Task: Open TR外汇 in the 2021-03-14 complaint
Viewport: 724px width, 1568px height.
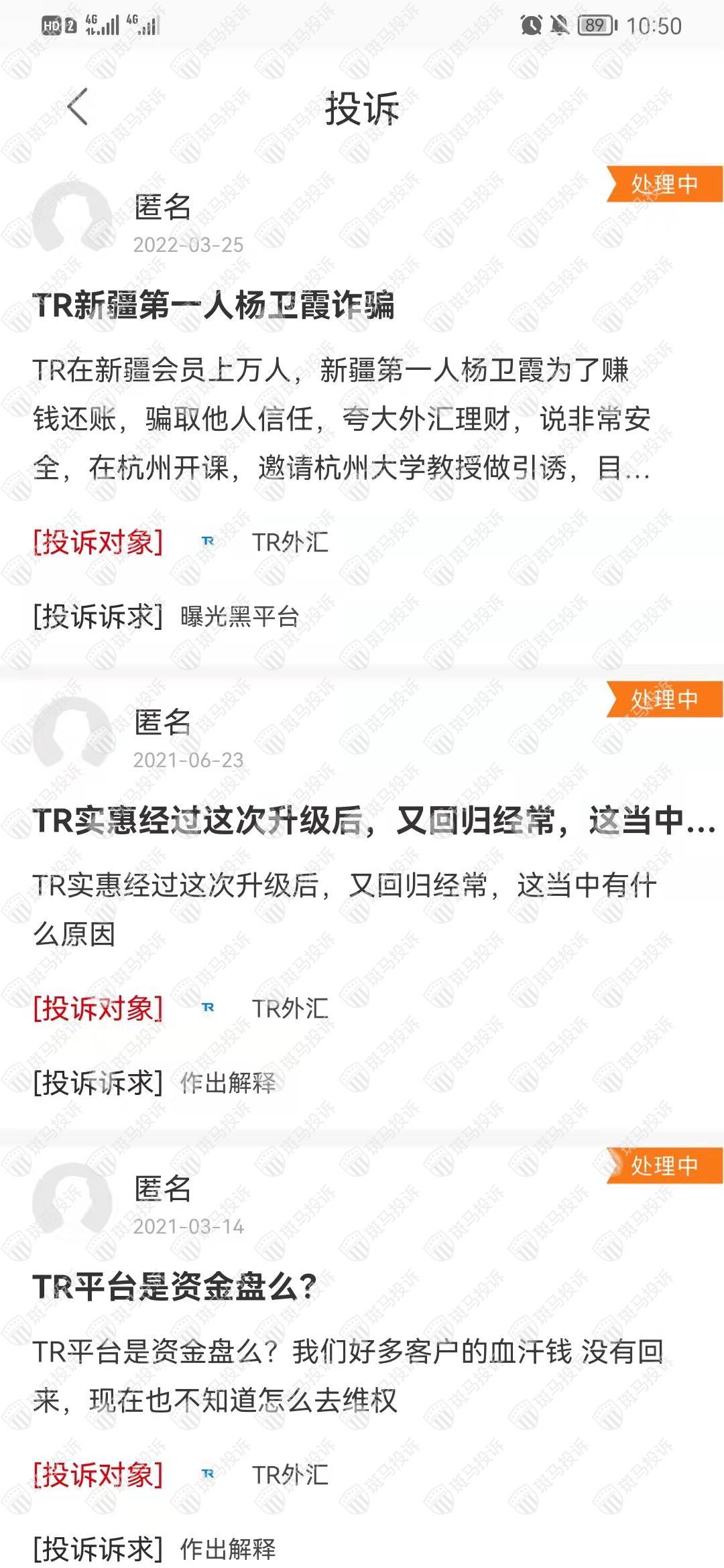Action: point(290,1475)
